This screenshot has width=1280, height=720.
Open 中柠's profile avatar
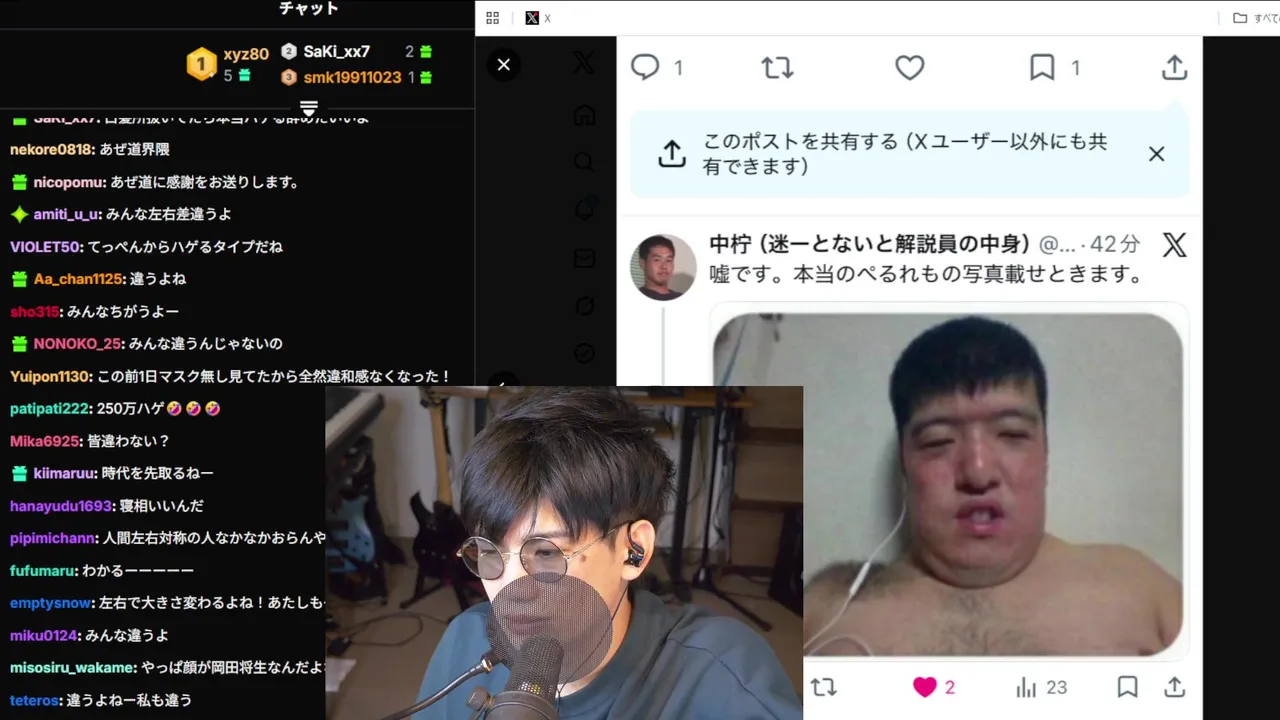coord(662,267)
